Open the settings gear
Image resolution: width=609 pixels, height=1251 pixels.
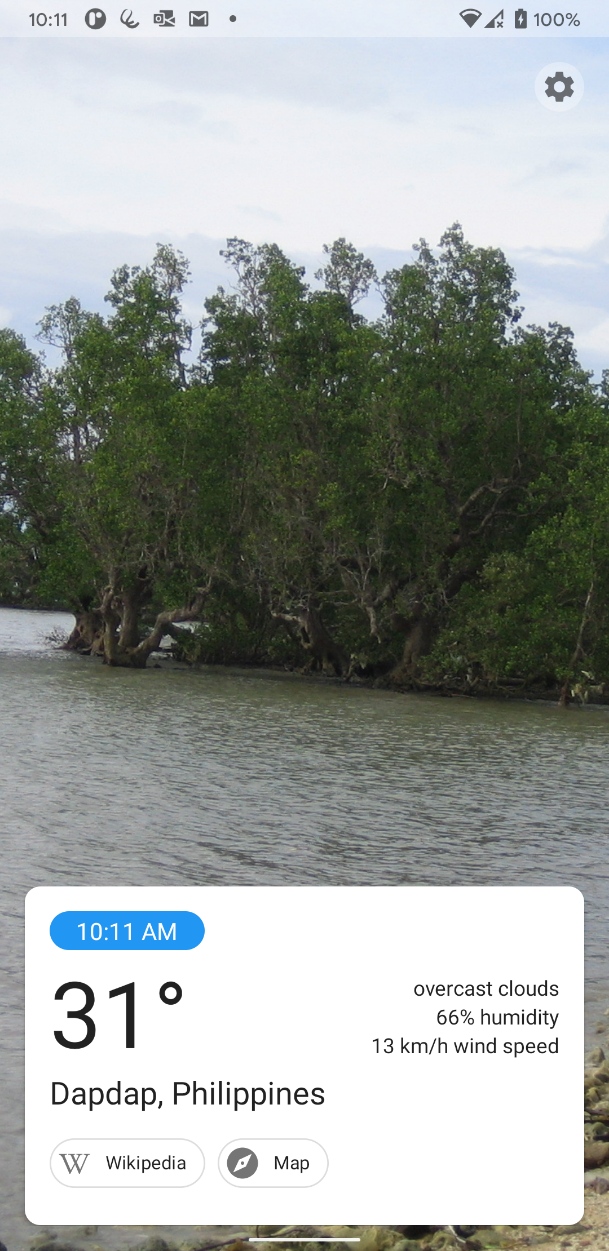(559, 87)
